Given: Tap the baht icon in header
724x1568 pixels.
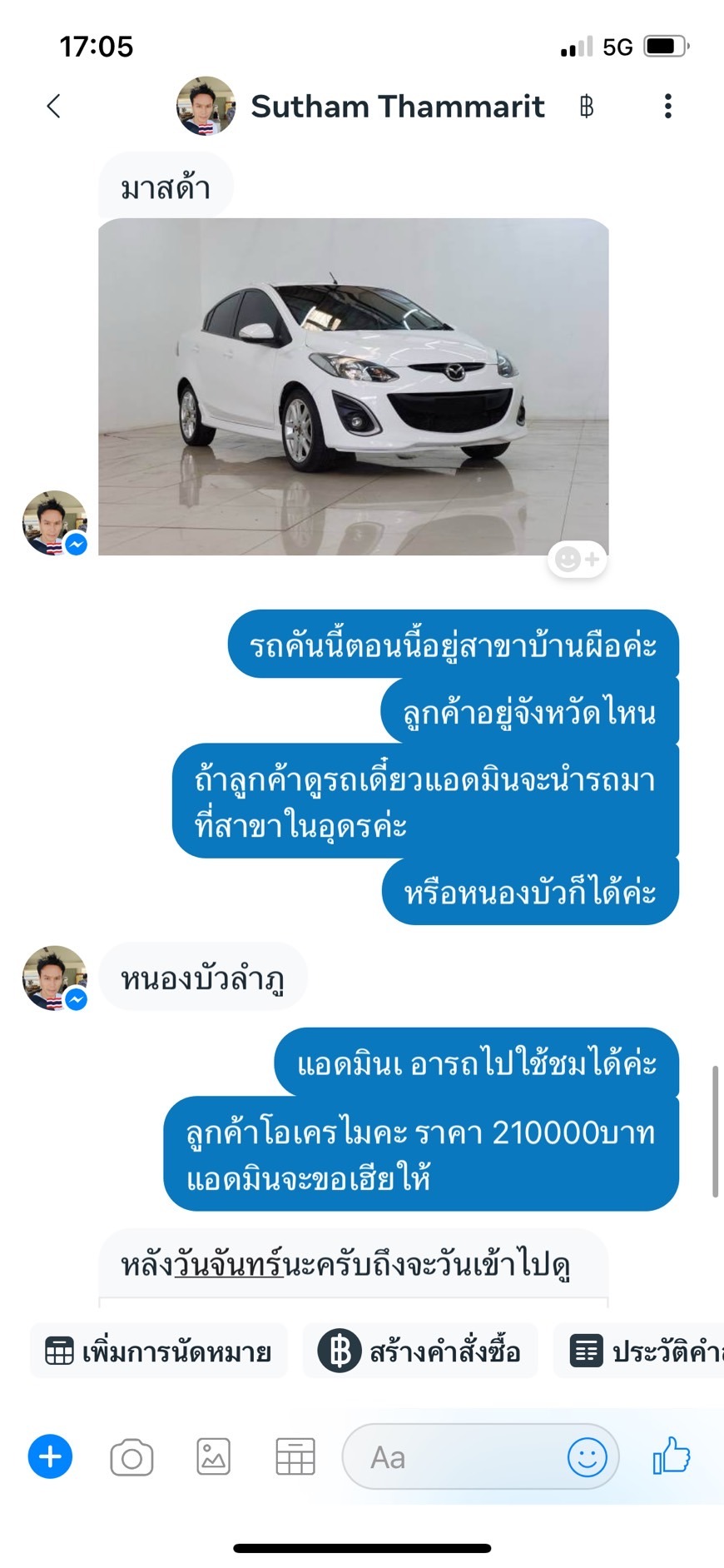Looking at the screenshot, I should click(587, 107).
